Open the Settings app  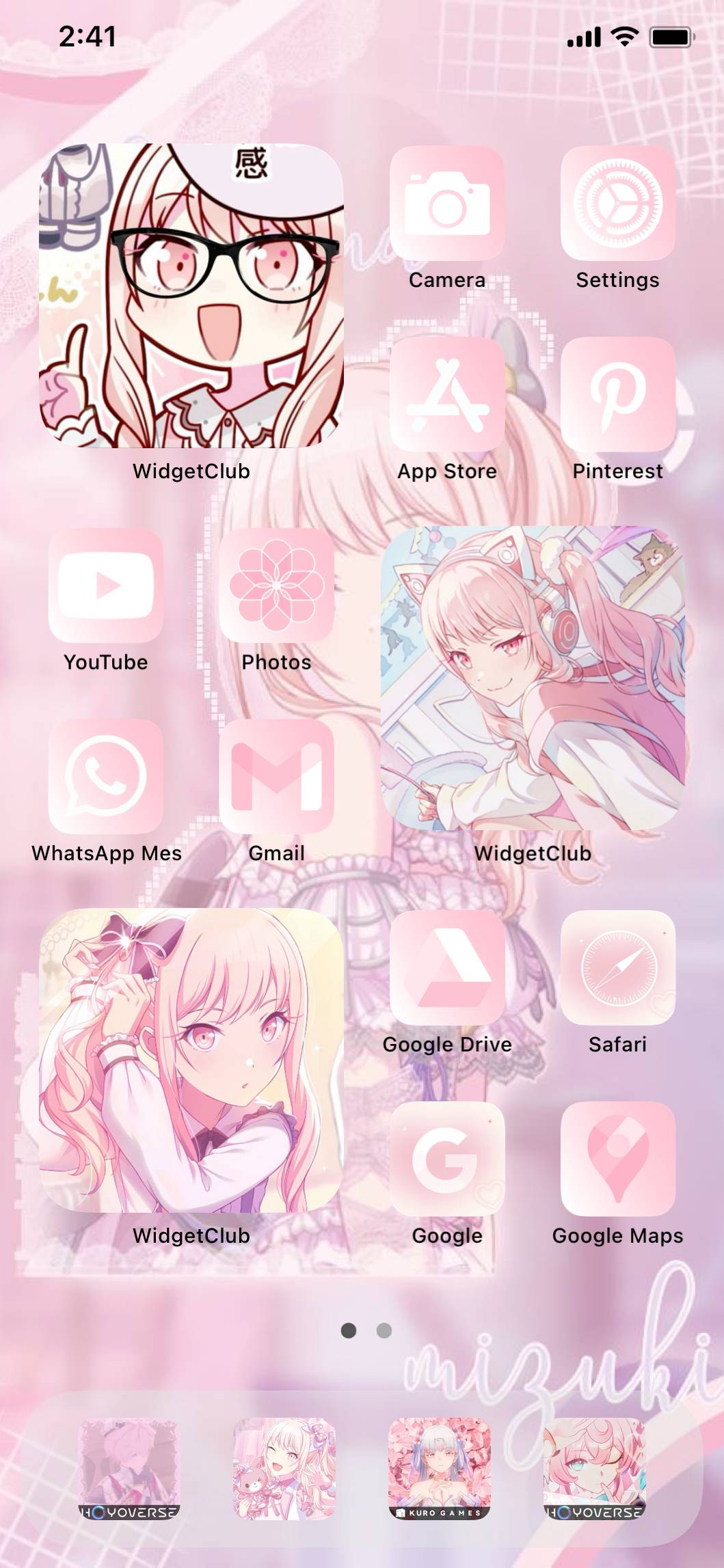pos(617,203)
